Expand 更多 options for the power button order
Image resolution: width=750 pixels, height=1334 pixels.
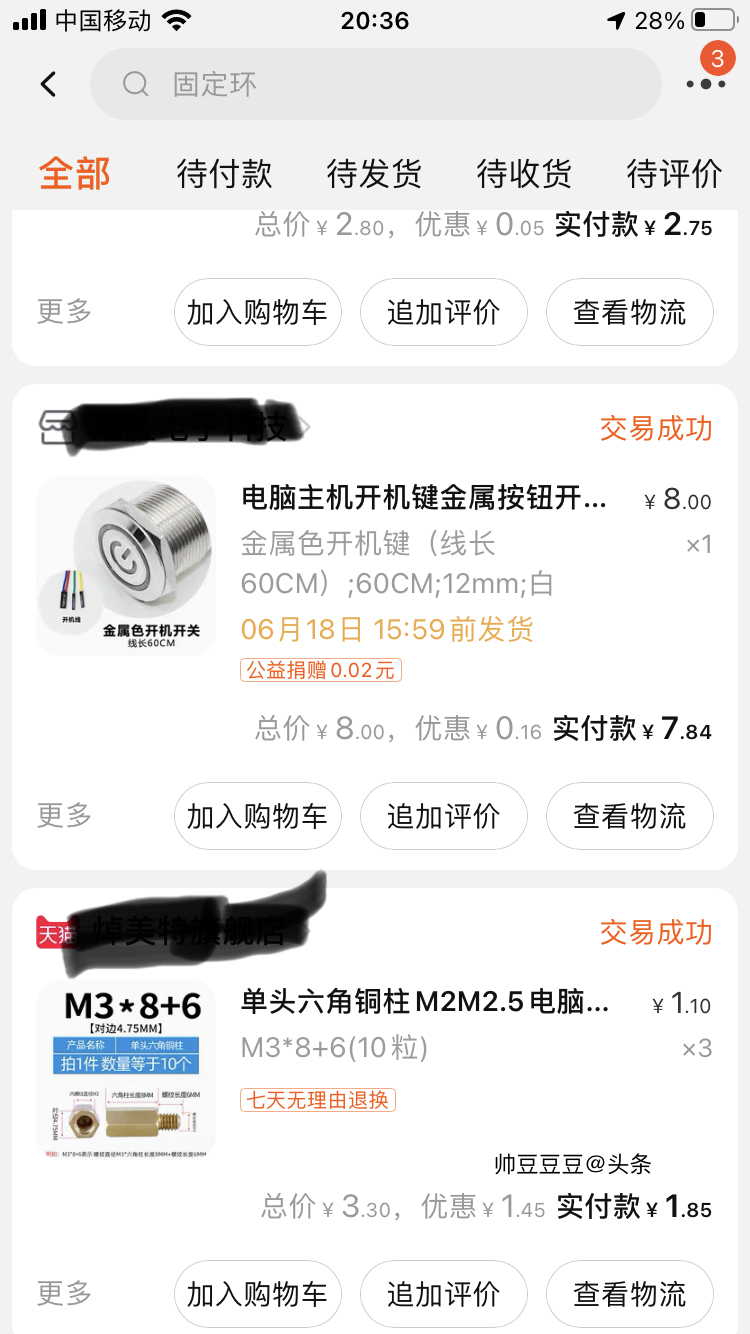tap(63, 816)
